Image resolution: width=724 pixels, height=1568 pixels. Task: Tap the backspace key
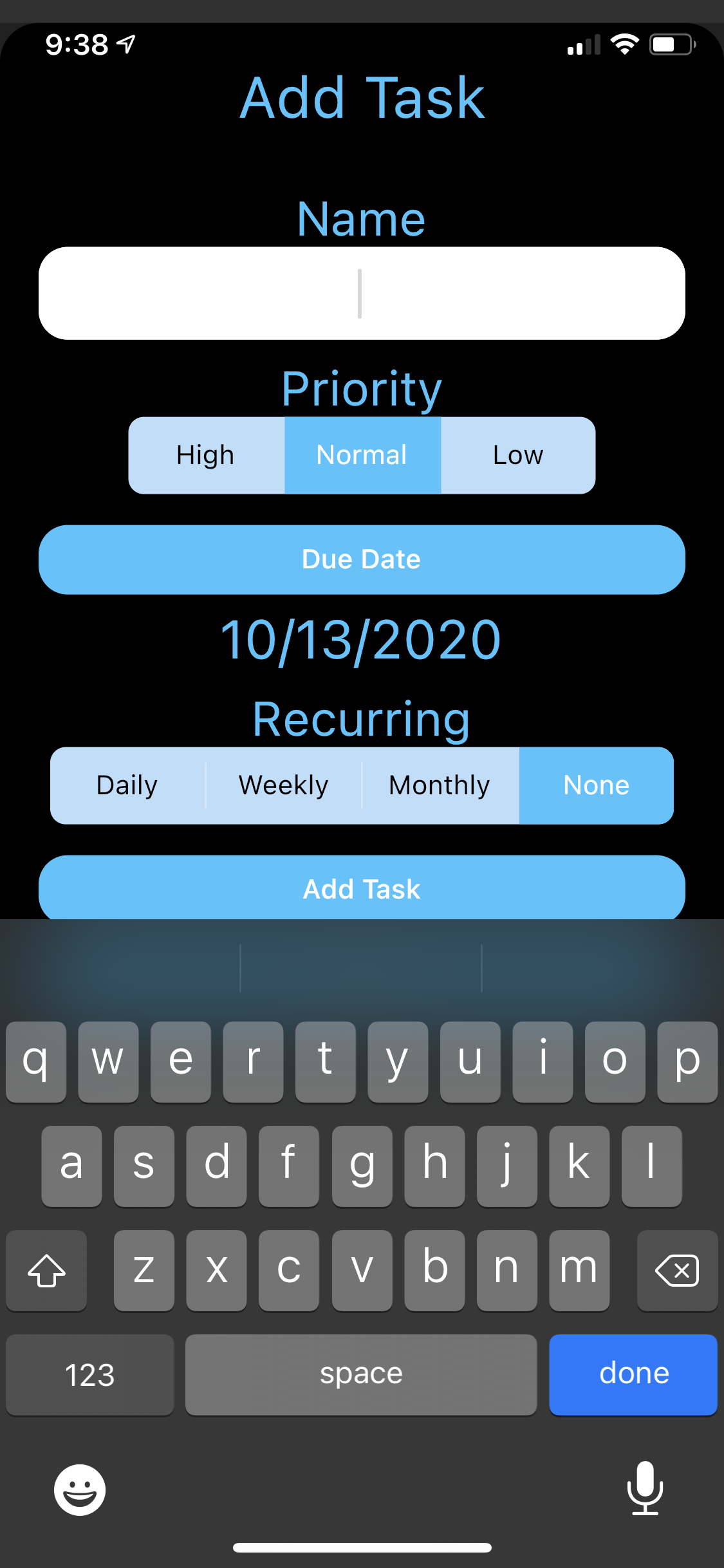[x=676, y=1270]
